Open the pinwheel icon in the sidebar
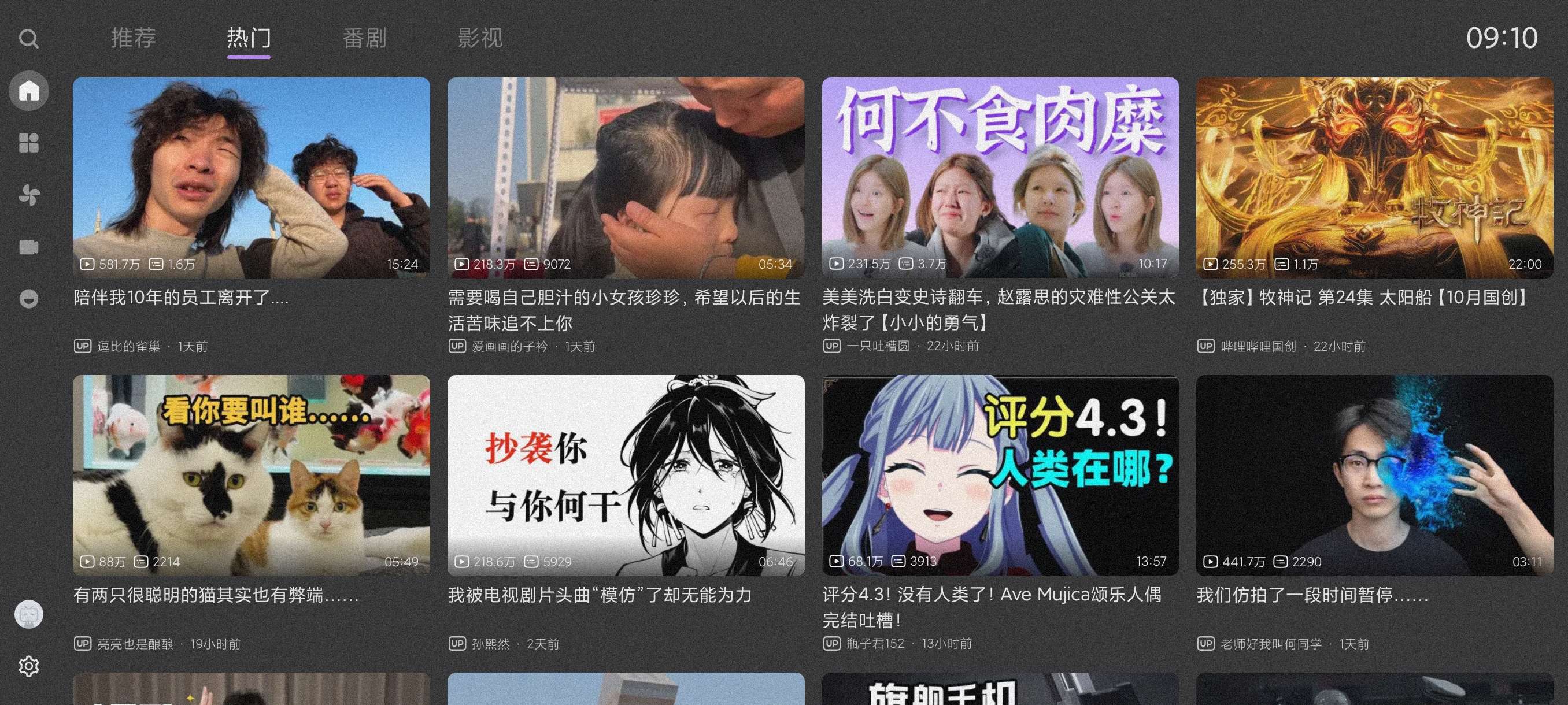Screen dimensions: 1568x705 click(x=28, y=195)
